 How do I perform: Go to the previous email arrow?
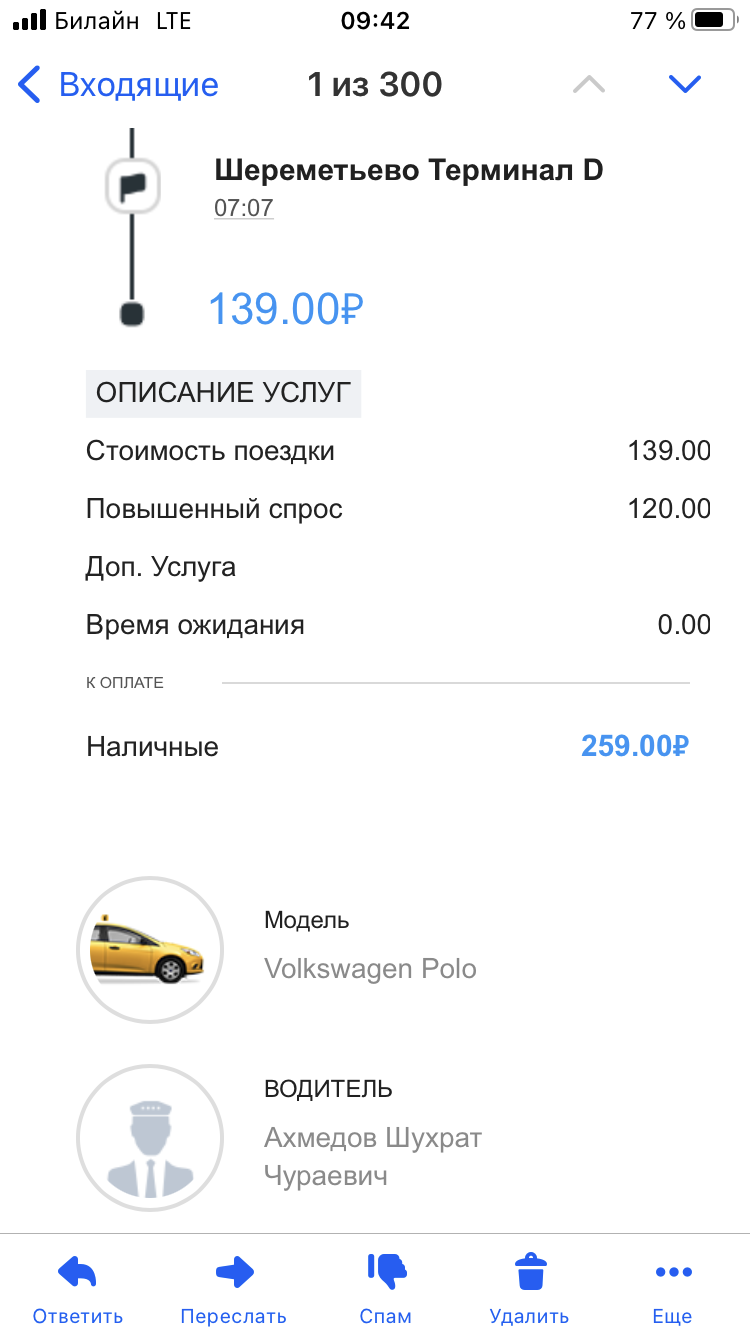pos(589,85)
